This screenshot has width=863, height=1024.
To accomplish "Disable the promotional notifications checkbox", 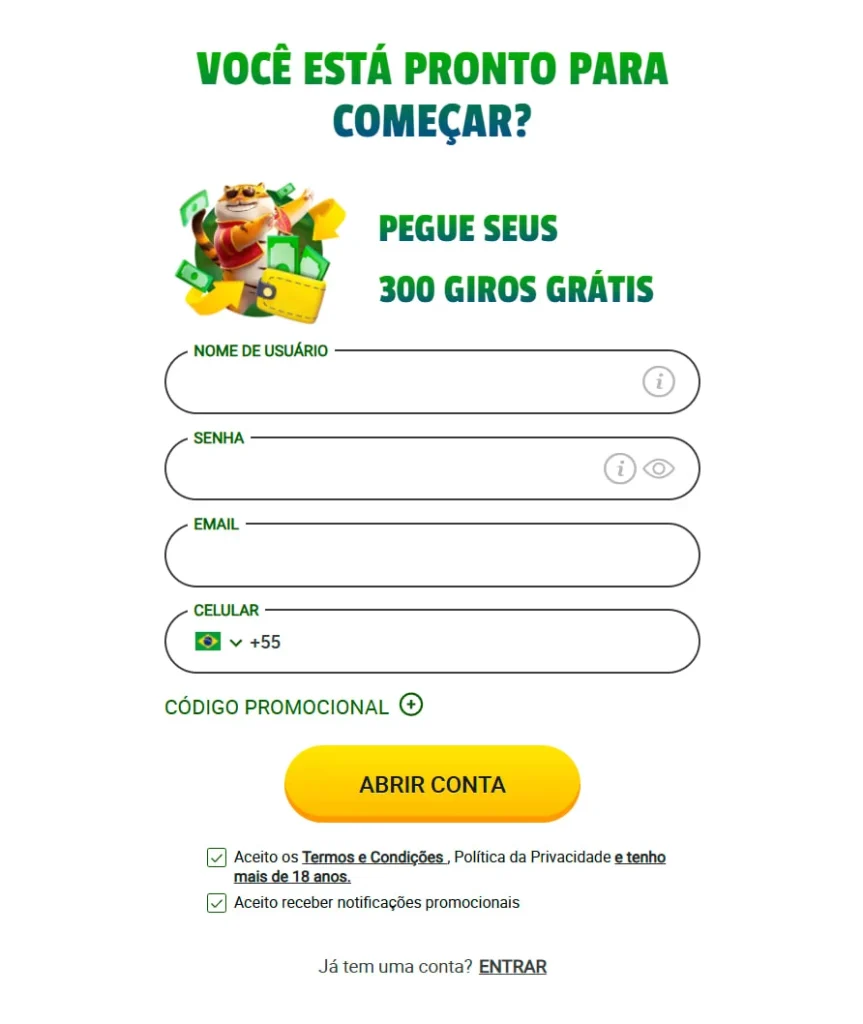I will pos(216,903).
